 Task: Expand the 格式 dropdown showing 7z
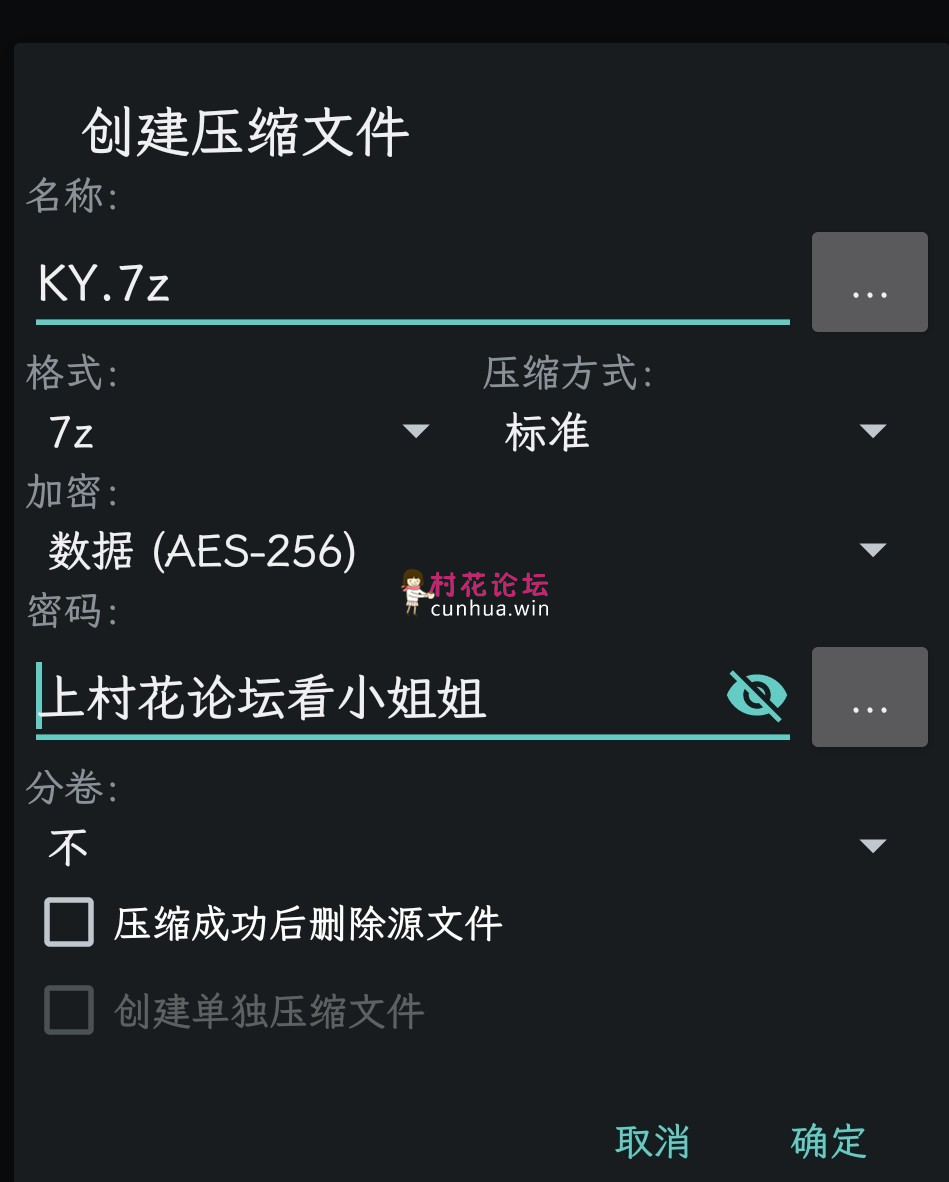(240, 432)
